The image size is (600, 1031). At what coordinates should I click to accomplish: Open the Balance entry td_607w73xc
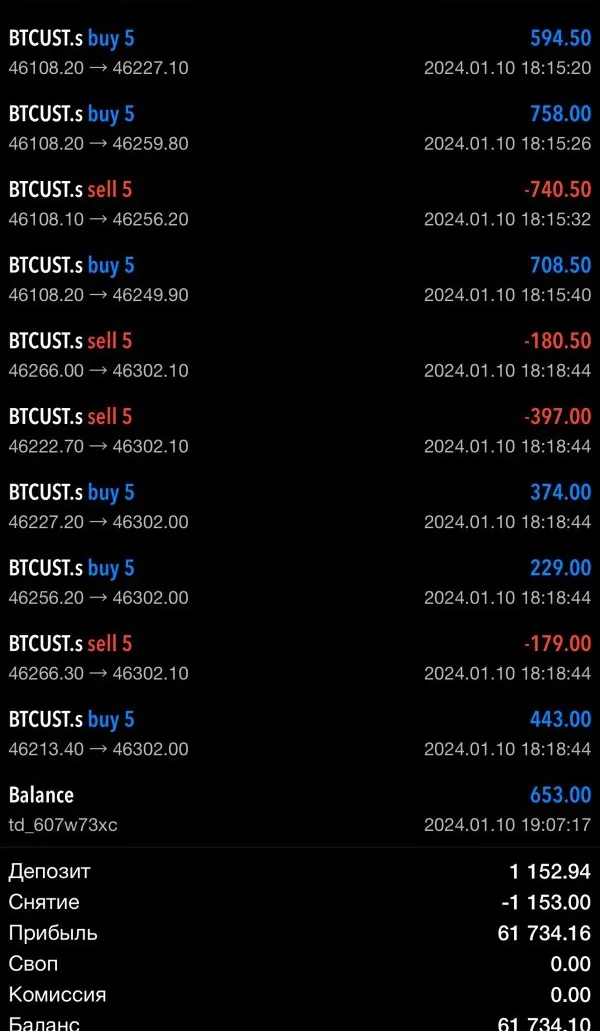pos(300,809)
